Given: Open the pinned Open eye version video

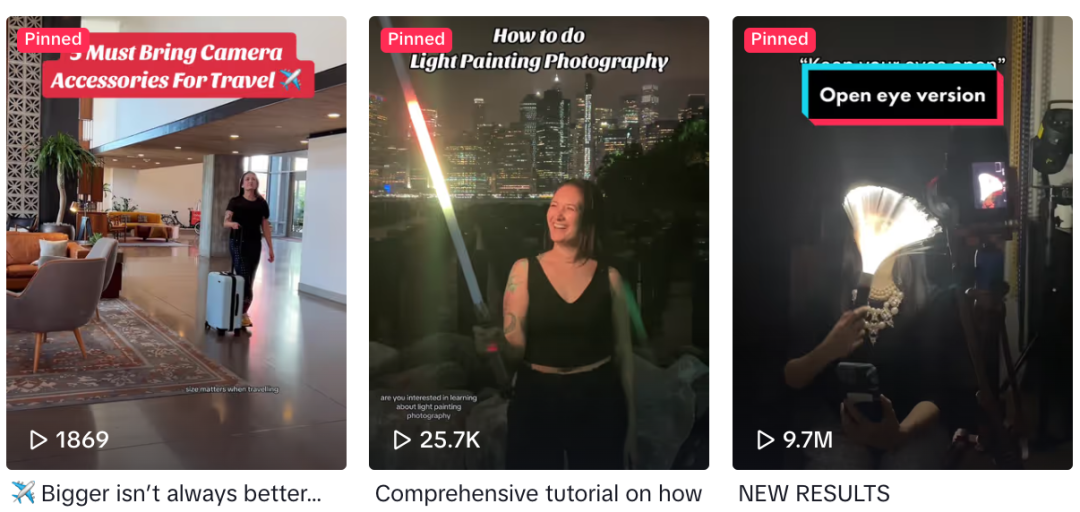Looking at the screenshot, I should (902, 243).
